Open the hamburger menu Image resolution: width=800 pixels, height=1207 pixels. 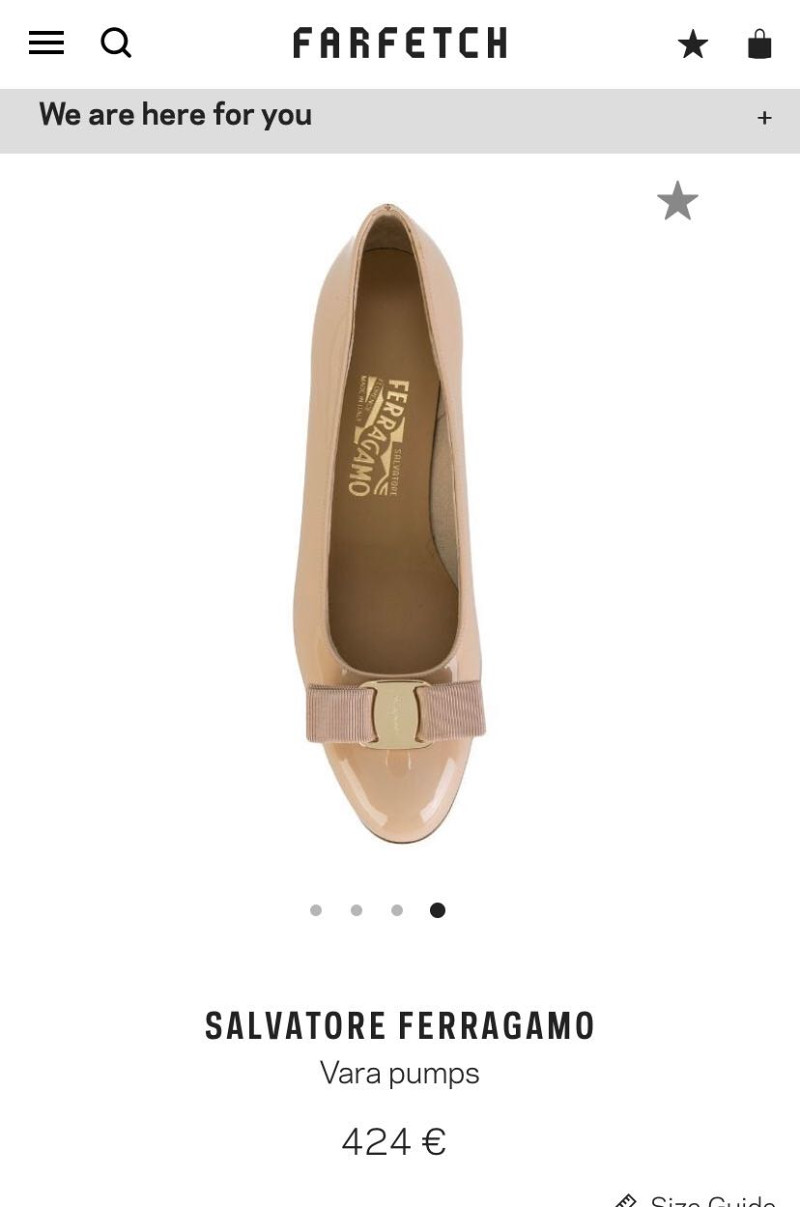click(x=46, y=43)
